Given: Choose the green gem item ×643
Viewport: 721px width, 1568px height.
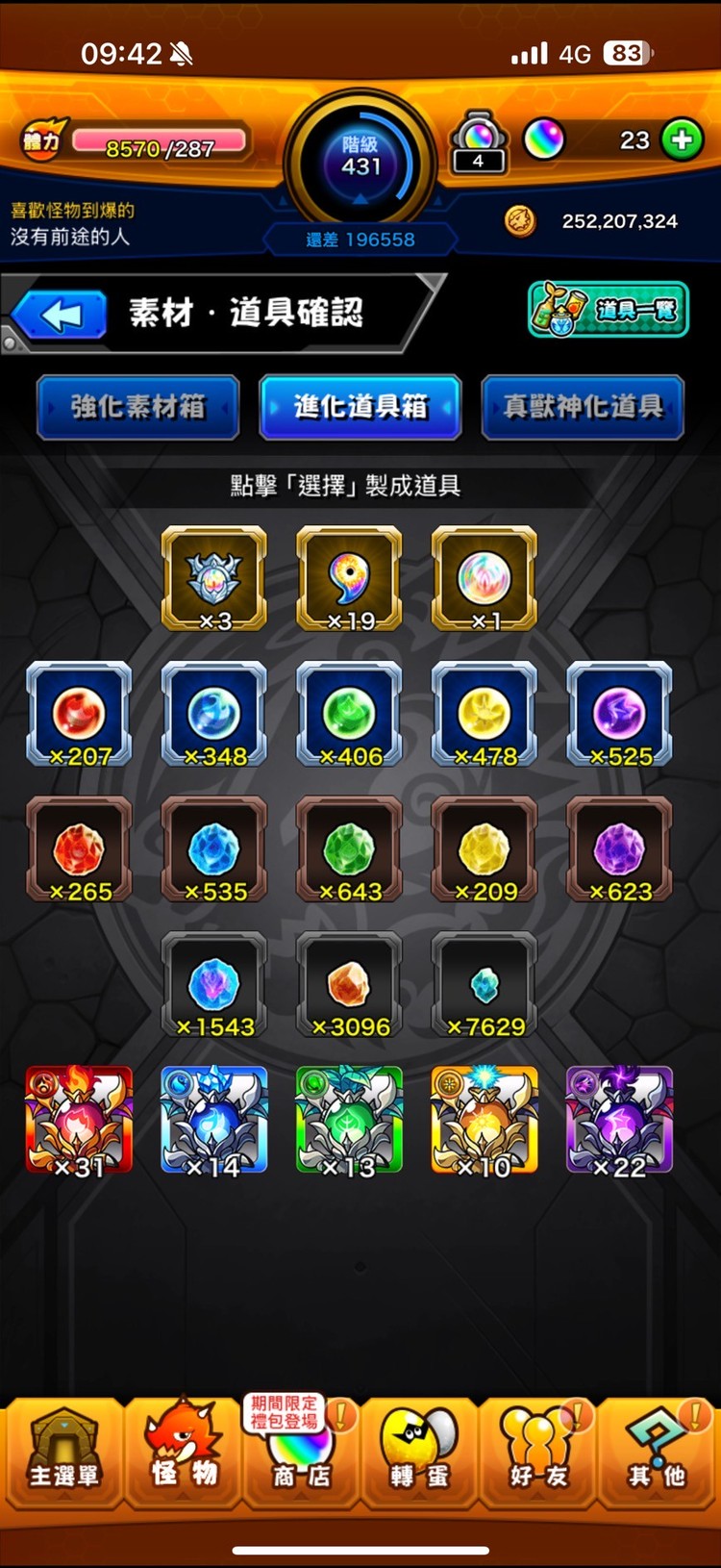Looking at the screenshot, I should (349, 848).
